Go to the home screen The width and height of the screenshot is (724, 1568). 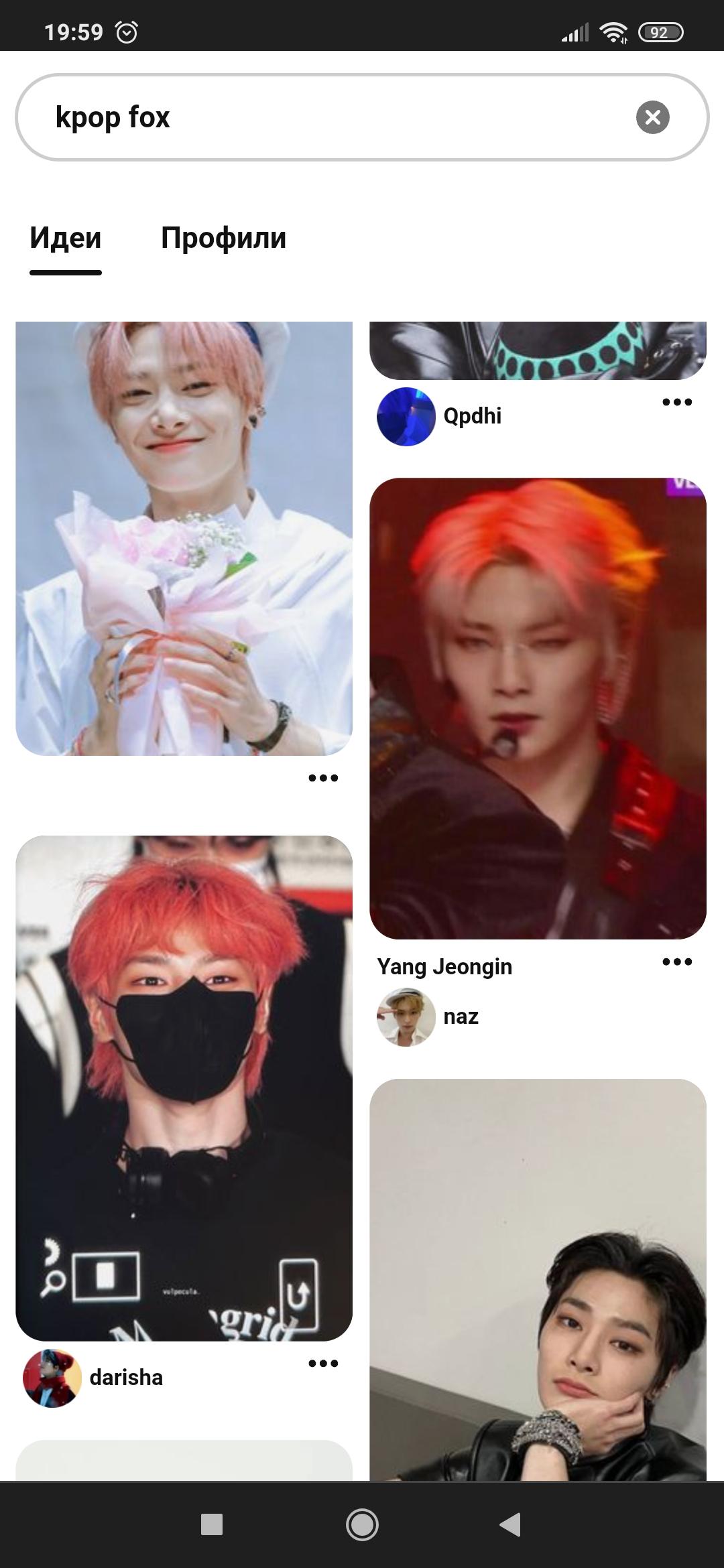click(x=362, y=1524)
